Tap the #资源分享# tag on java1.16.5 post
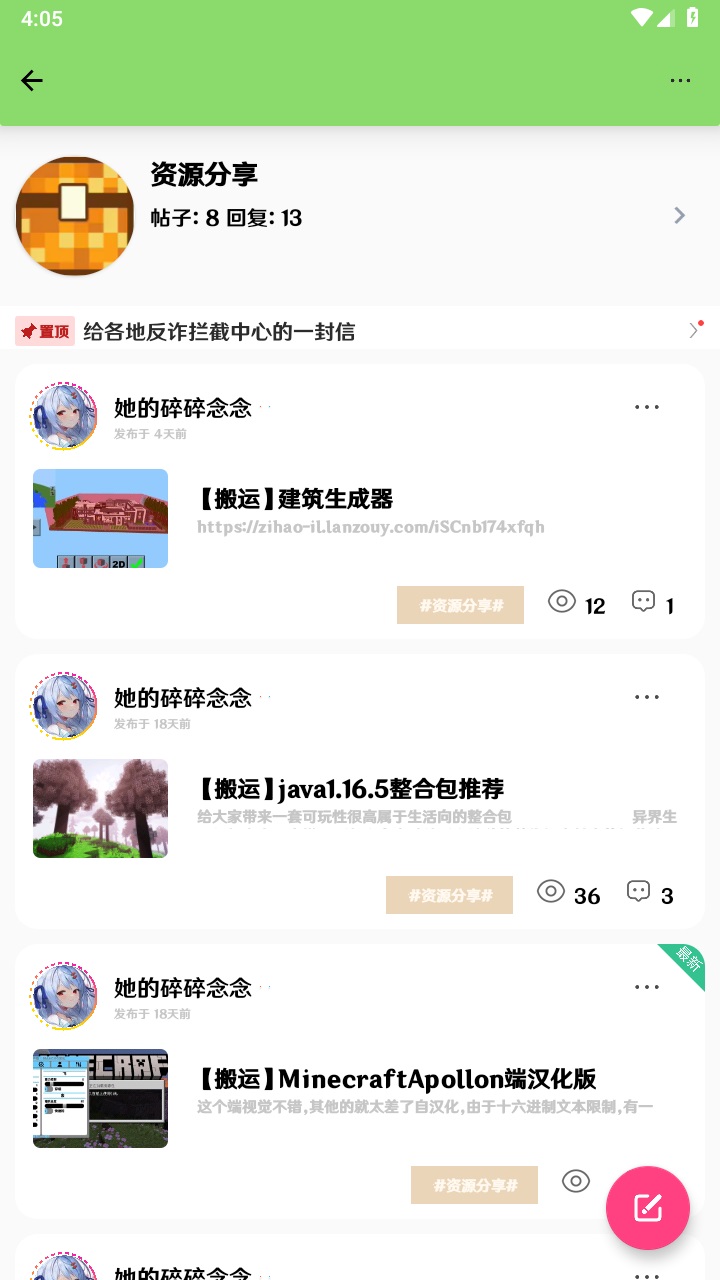 coord(449,894)
